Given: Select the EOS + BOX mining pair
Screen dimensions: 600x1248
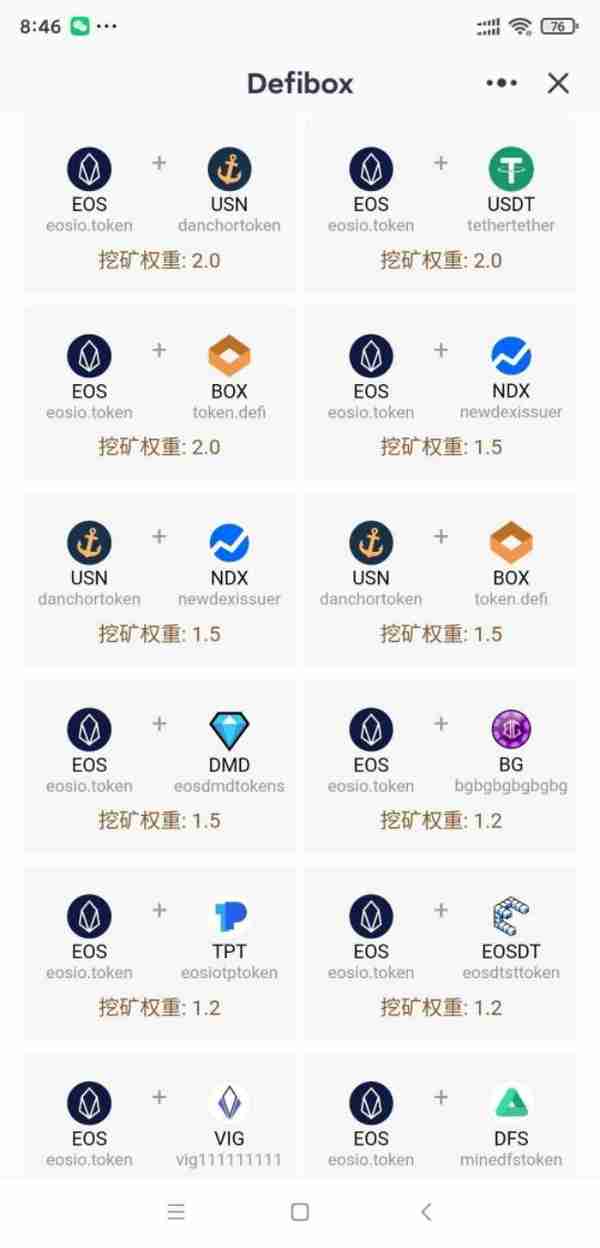Looking at the screenshot, I should [159, 393].
